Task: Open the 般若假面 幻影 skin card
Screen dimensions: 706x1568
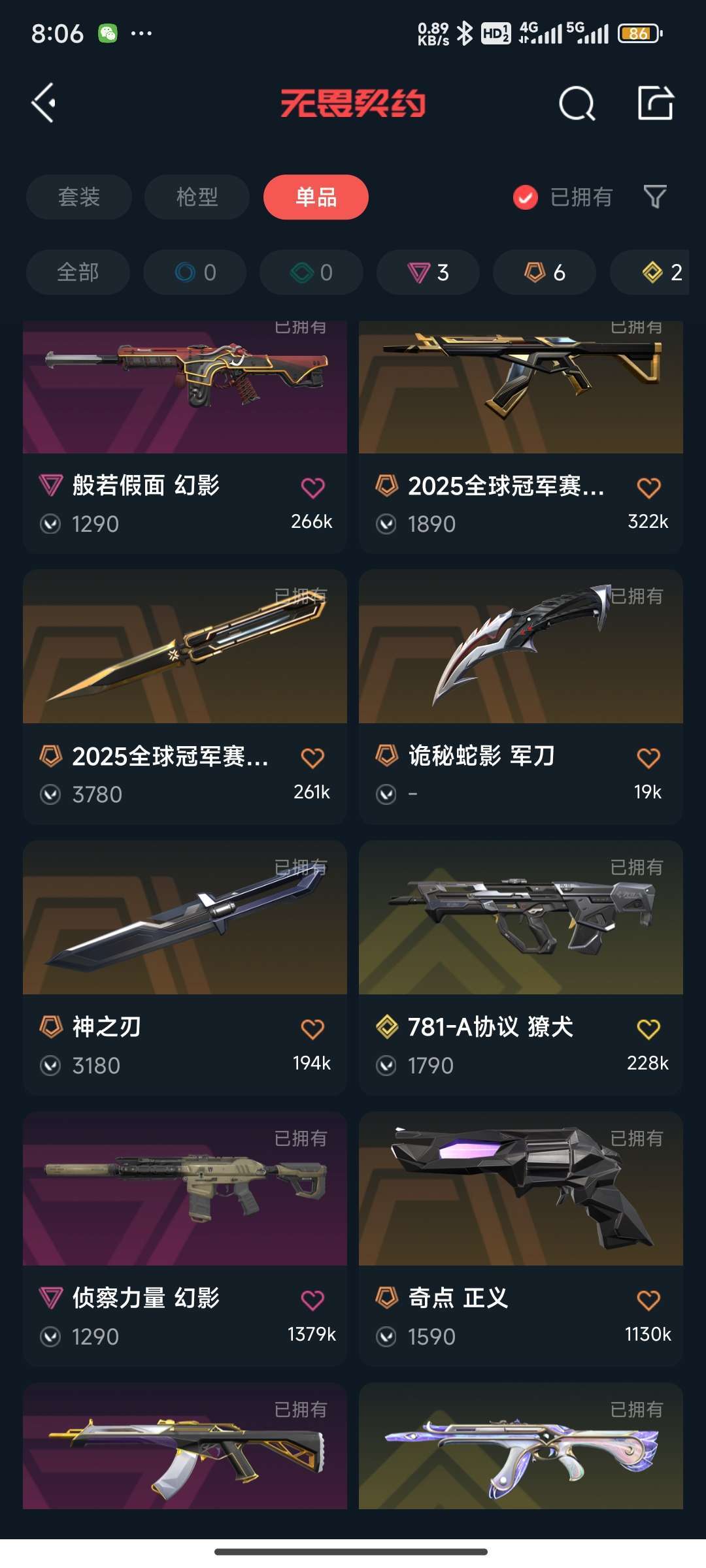Action: (185, 438)
